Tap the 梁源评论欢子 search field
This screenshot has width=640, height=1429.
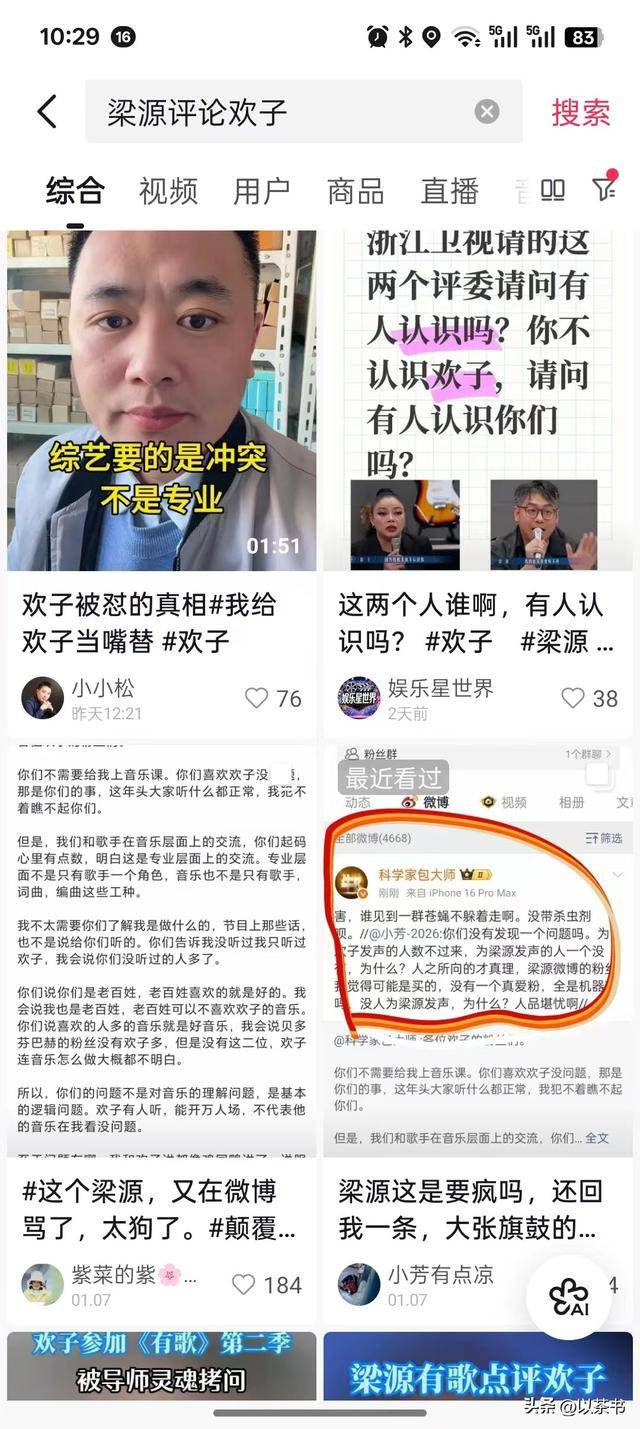click(280, 112)
